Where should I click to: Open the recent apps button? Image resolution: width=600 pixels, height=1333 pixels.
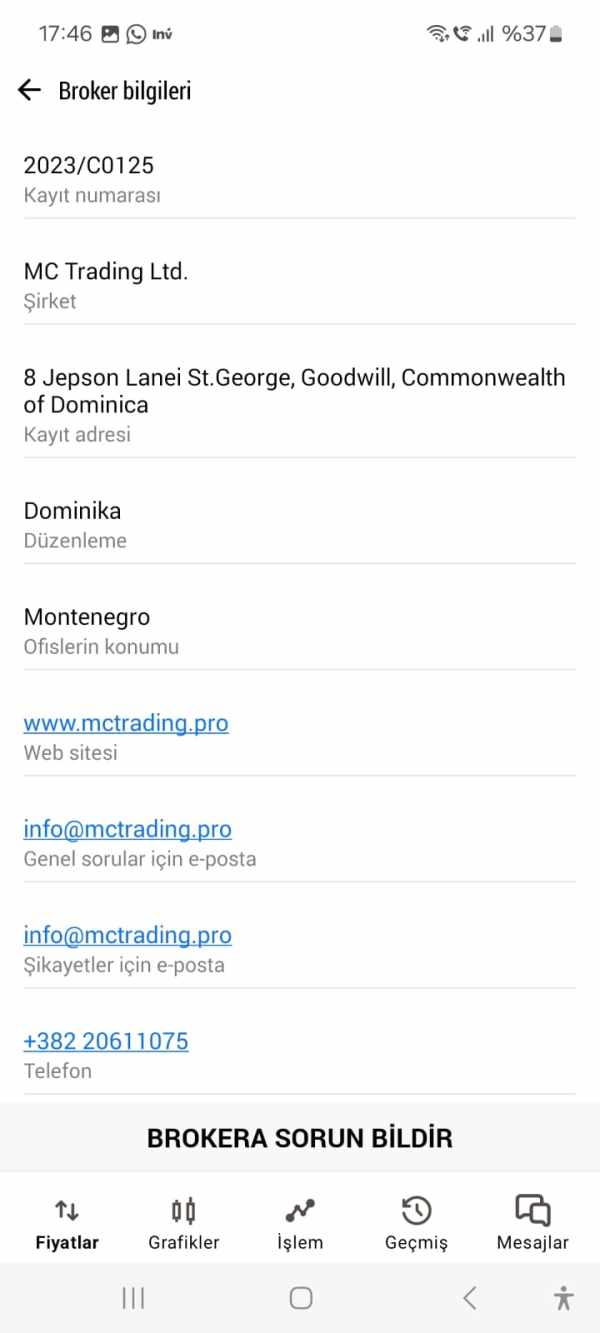pos(133,1298)
